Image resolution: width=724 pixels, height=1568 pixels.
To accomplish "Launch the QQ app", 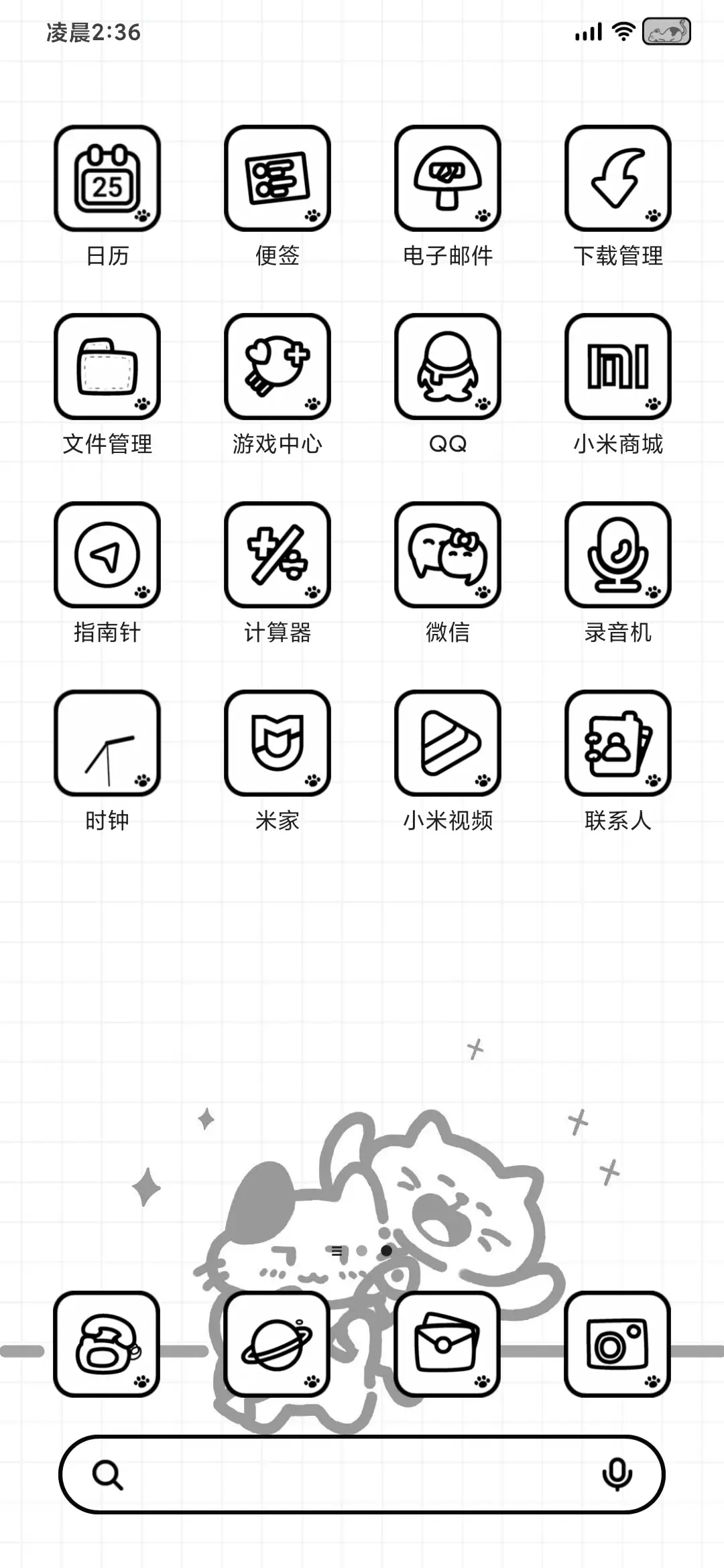I will point(448,367).
